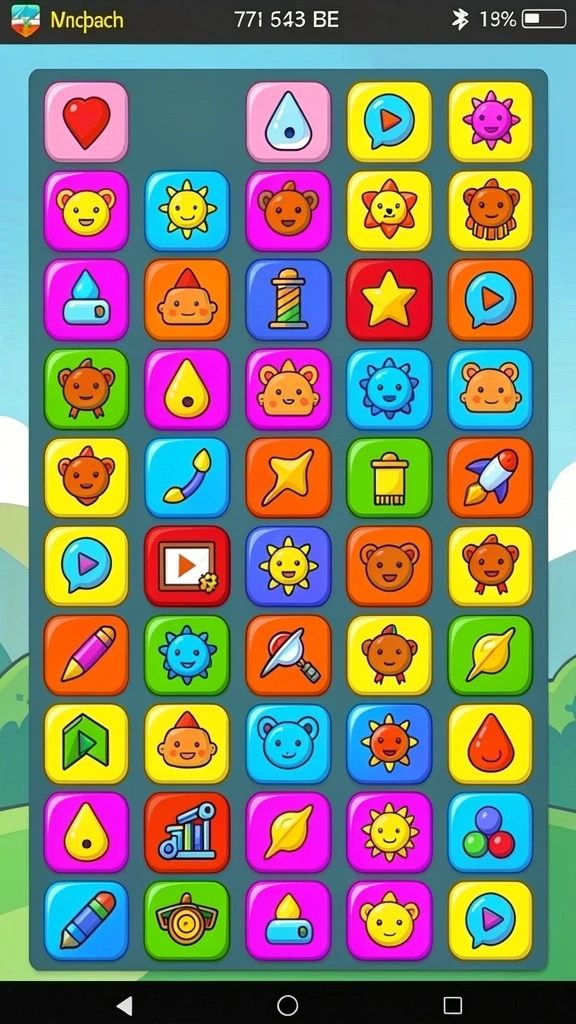Screen dimensions: 576x1024
Task: Go back with the navigation bar arrow
Action: (124, 1005)
